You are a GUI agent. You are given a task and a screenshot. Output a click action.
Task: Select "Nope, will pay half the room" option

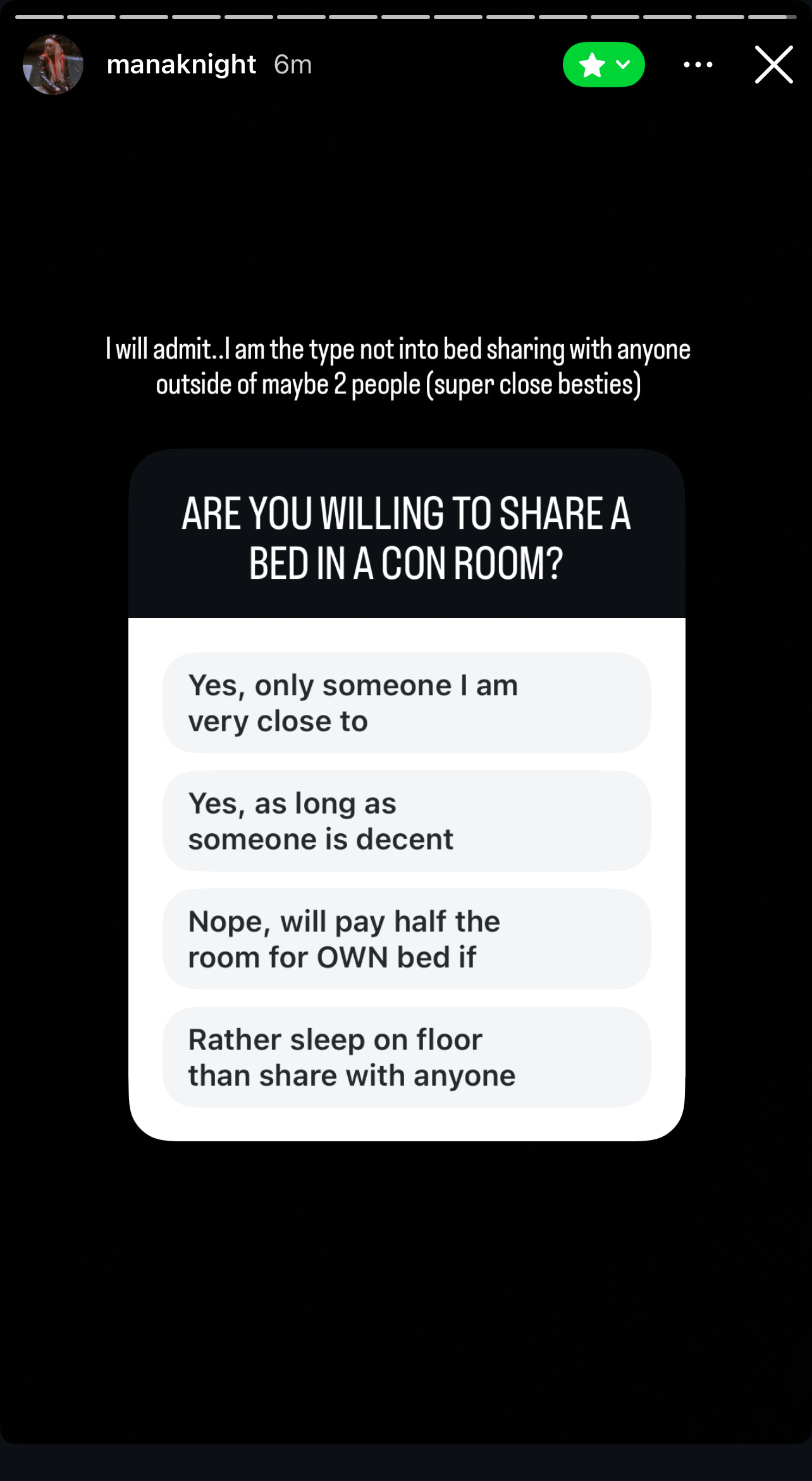(x=407, y=939)
